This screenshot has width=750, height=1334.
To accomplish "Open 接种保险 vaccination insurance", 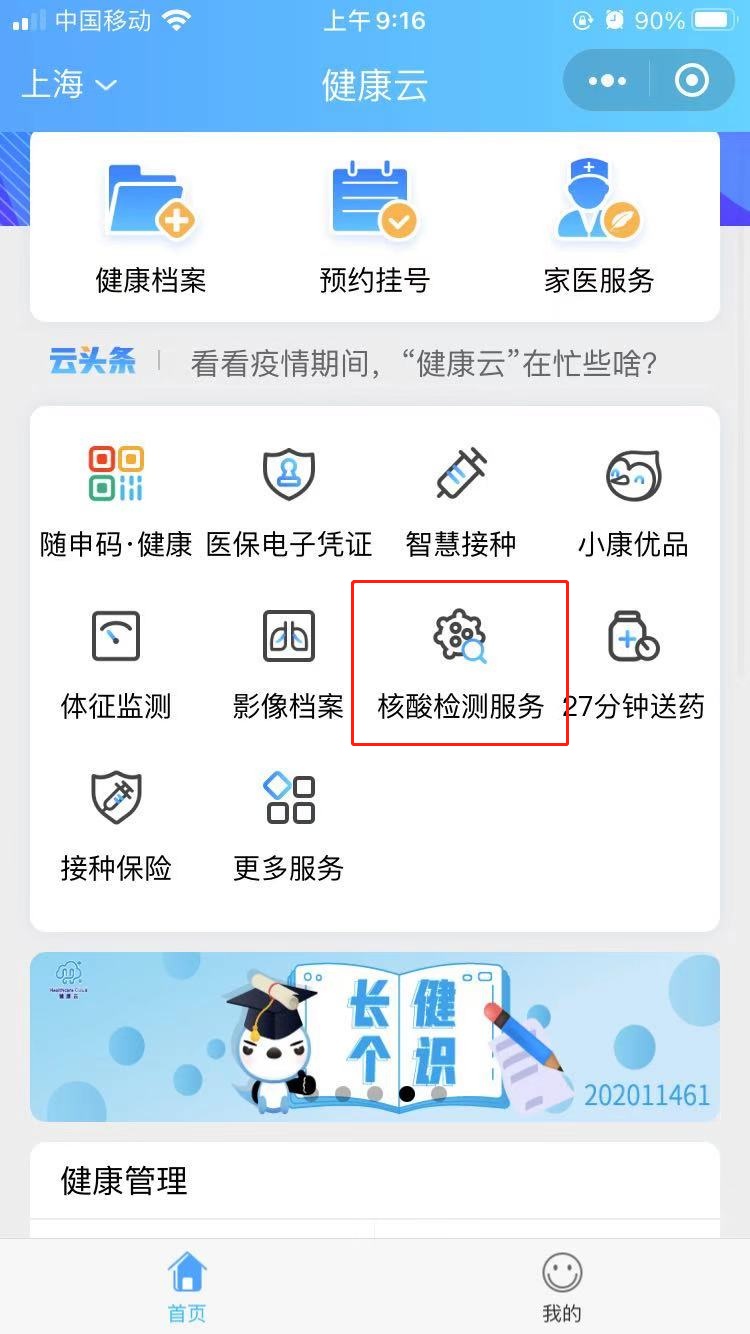I will click(116, 825).
